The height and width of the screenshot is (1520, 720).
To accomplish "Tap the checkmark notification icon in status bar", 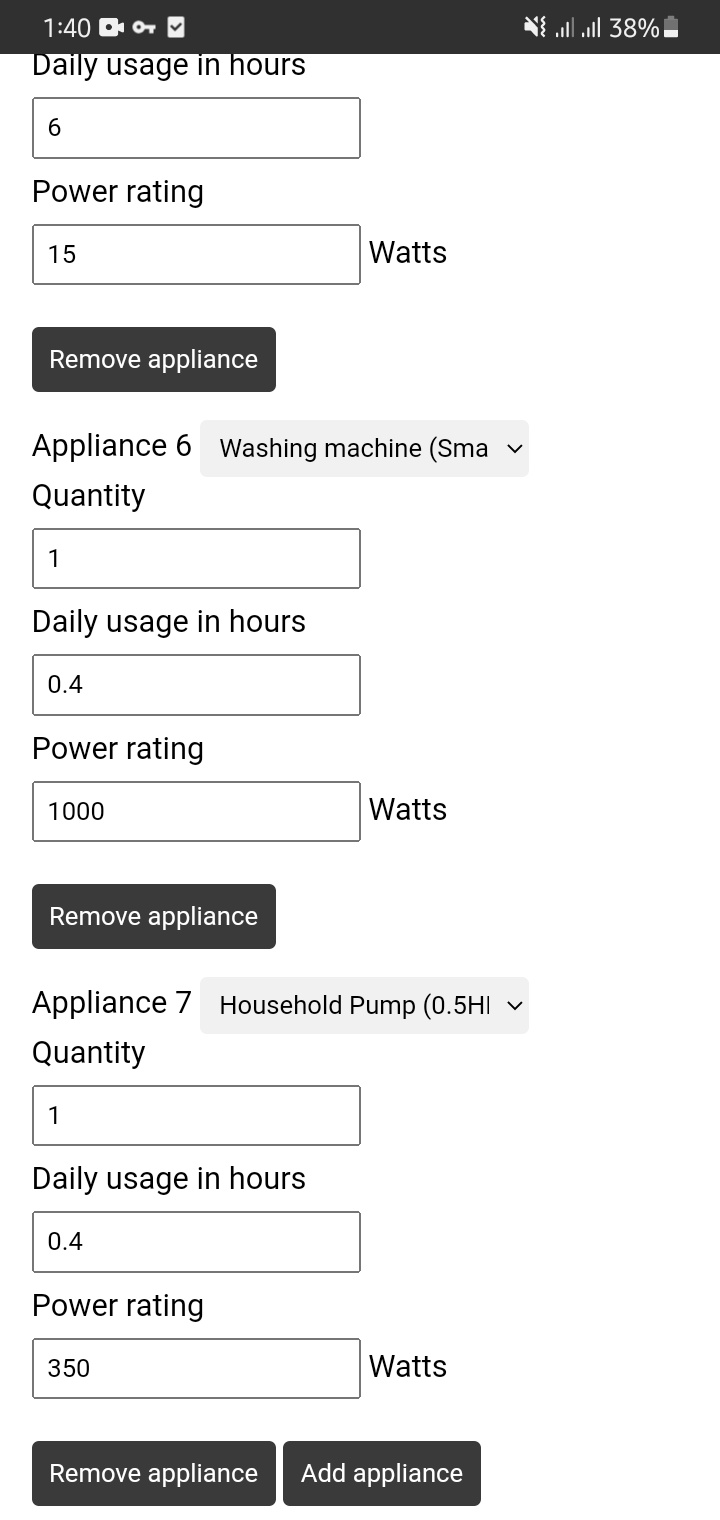I will [175, 27].
